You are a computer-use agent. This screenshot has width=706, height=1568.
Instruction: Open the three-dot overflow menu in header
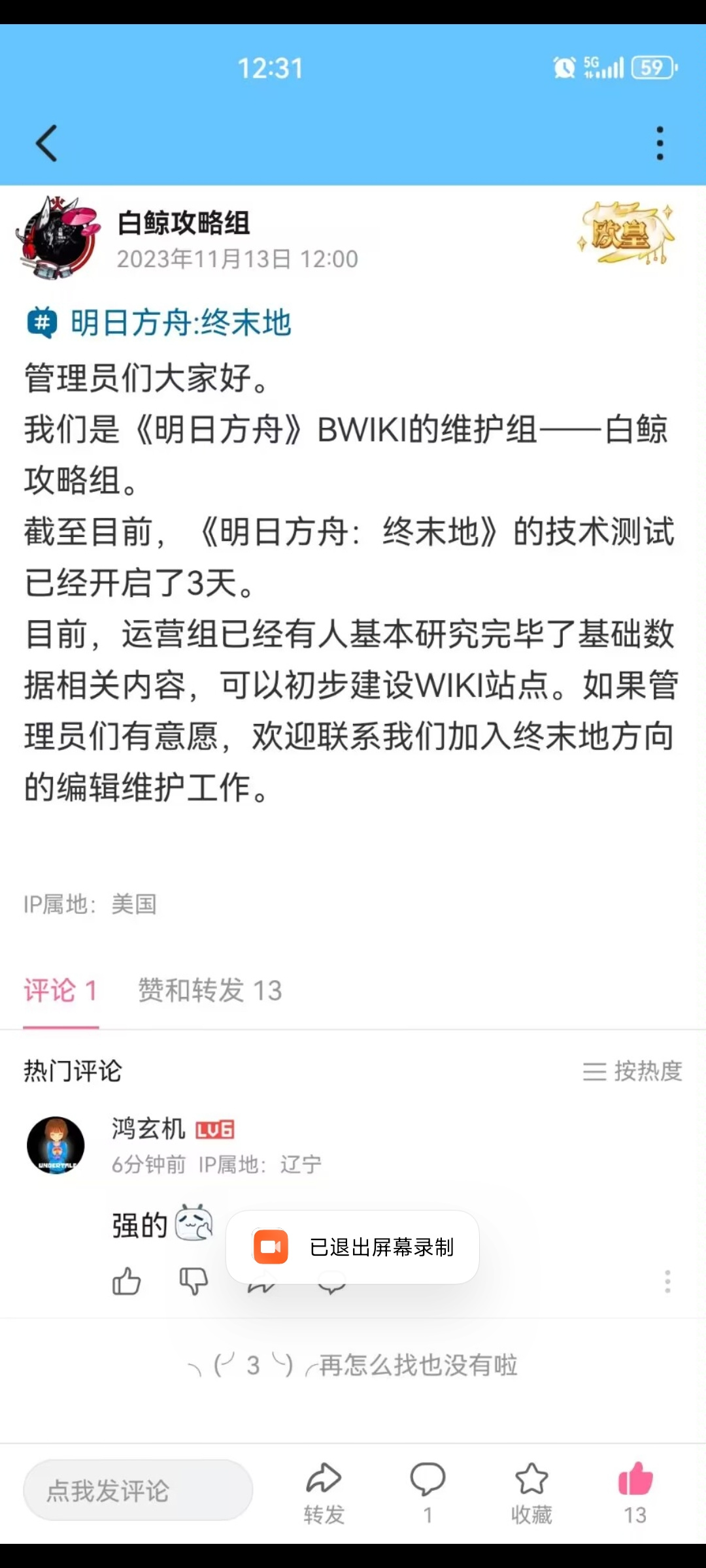660,143
